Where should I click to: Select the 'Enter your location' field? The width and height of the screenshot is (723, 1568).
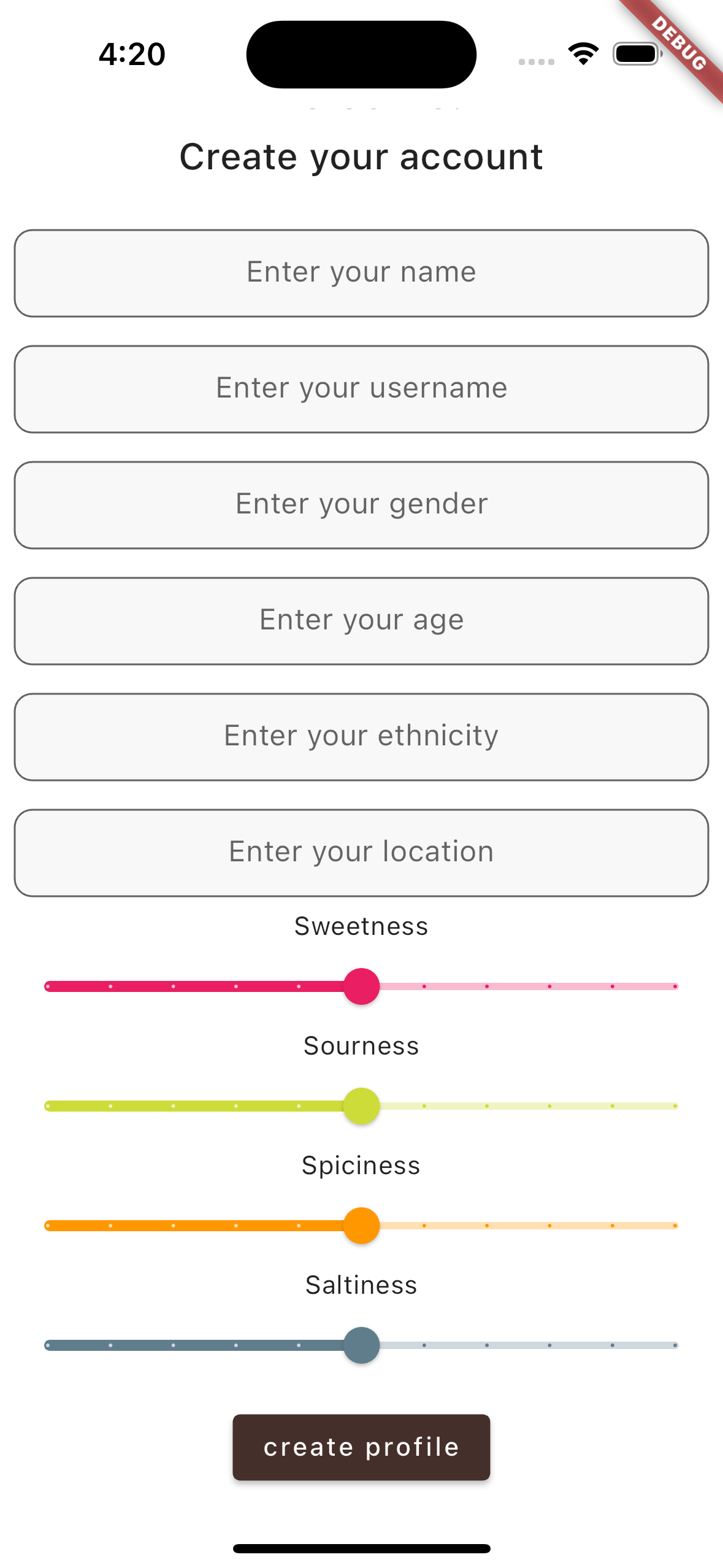click(x=361, y=852)
